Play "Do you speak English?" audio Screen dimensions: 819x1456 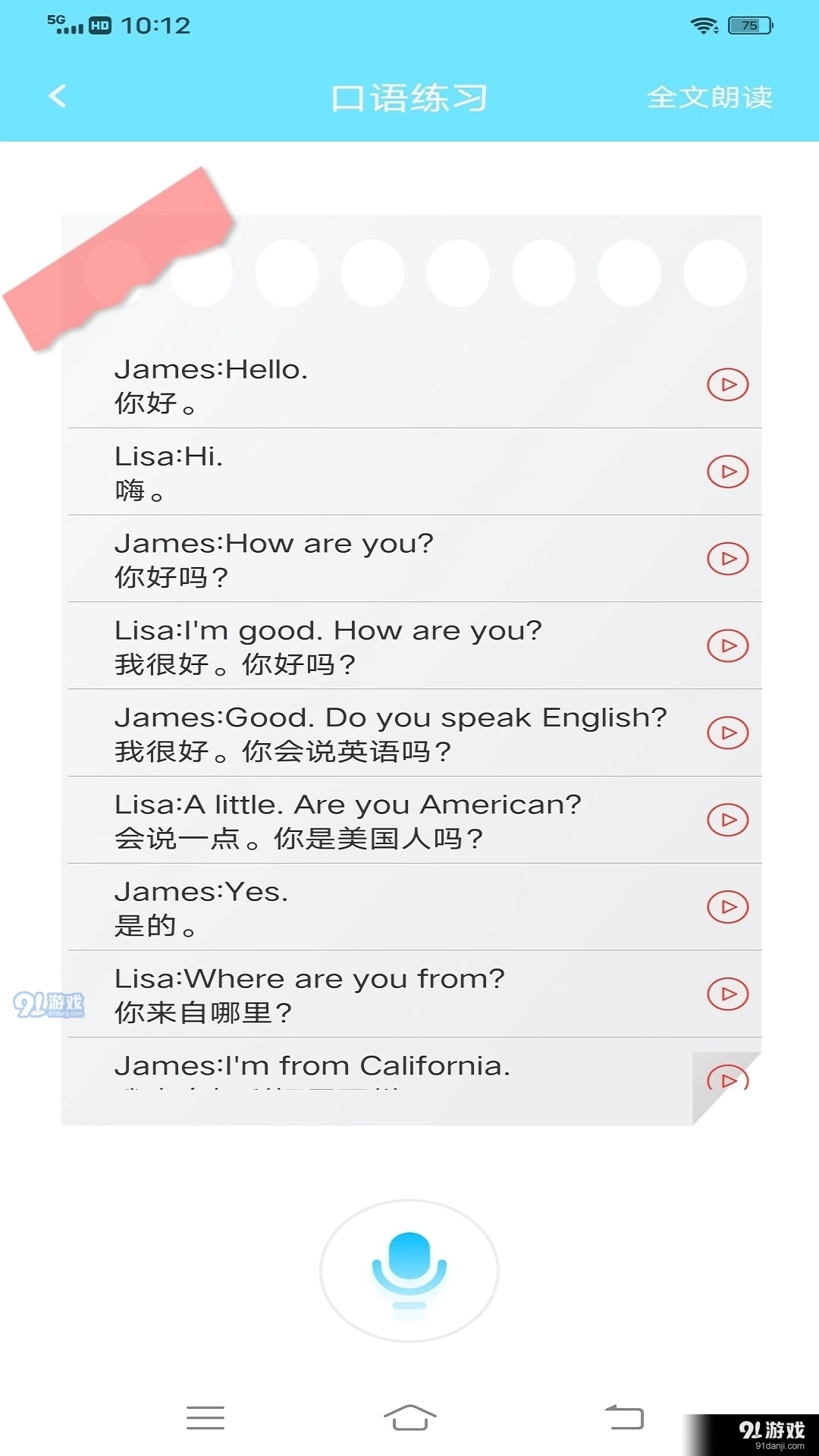pyautogui.click(x=727, y=733)
